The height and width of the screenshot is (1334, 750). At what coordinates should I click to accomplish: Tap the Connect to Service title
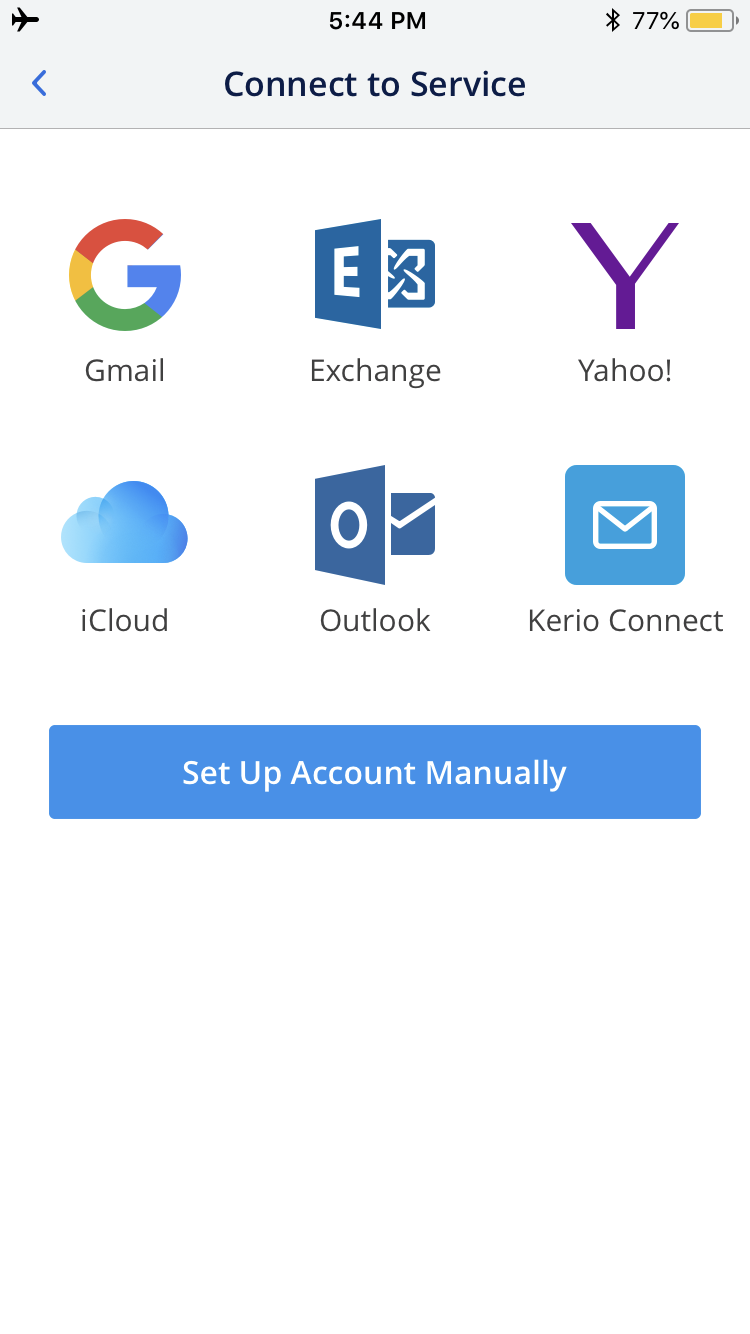(x=375, y=84)
